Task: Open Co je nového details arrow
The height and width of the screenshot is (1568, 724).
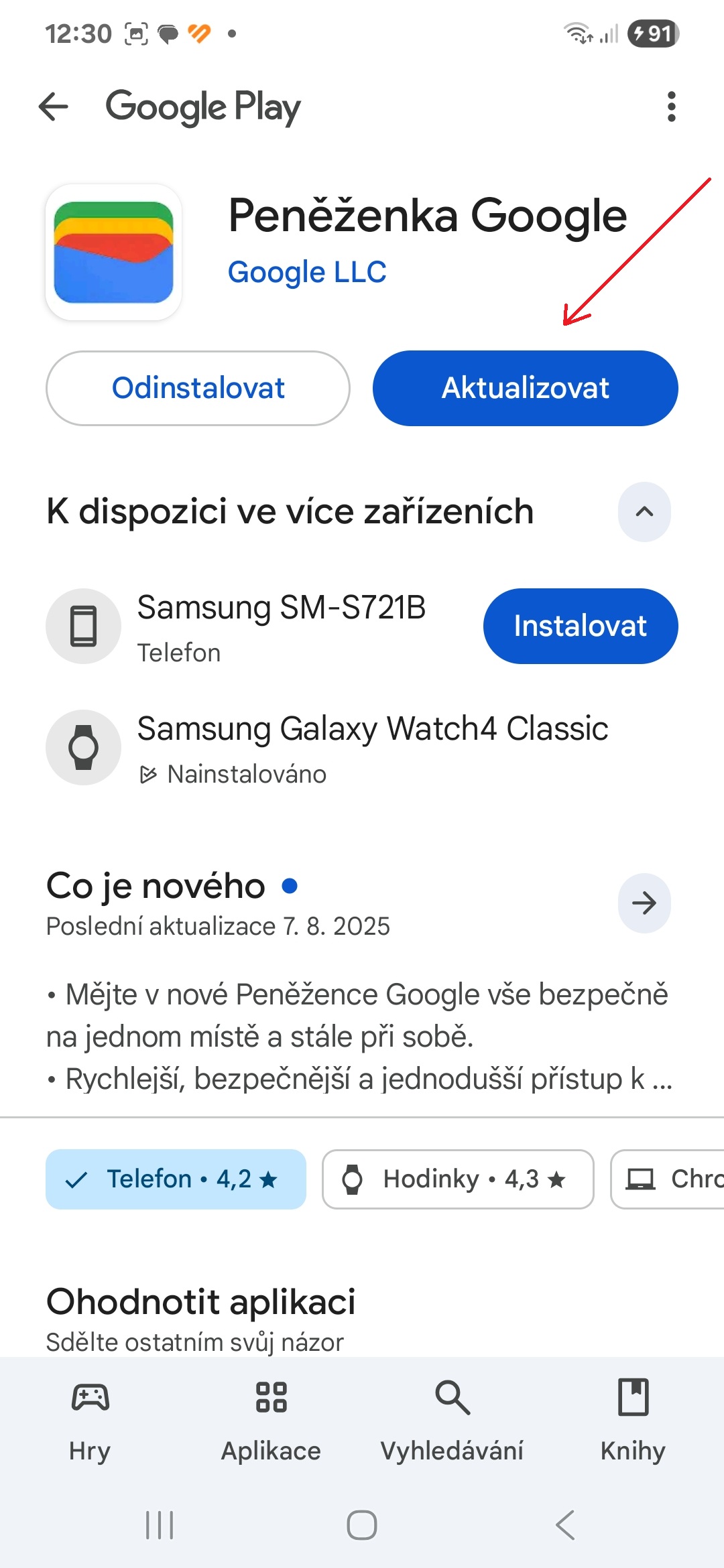Action: (x=644, y=903)
